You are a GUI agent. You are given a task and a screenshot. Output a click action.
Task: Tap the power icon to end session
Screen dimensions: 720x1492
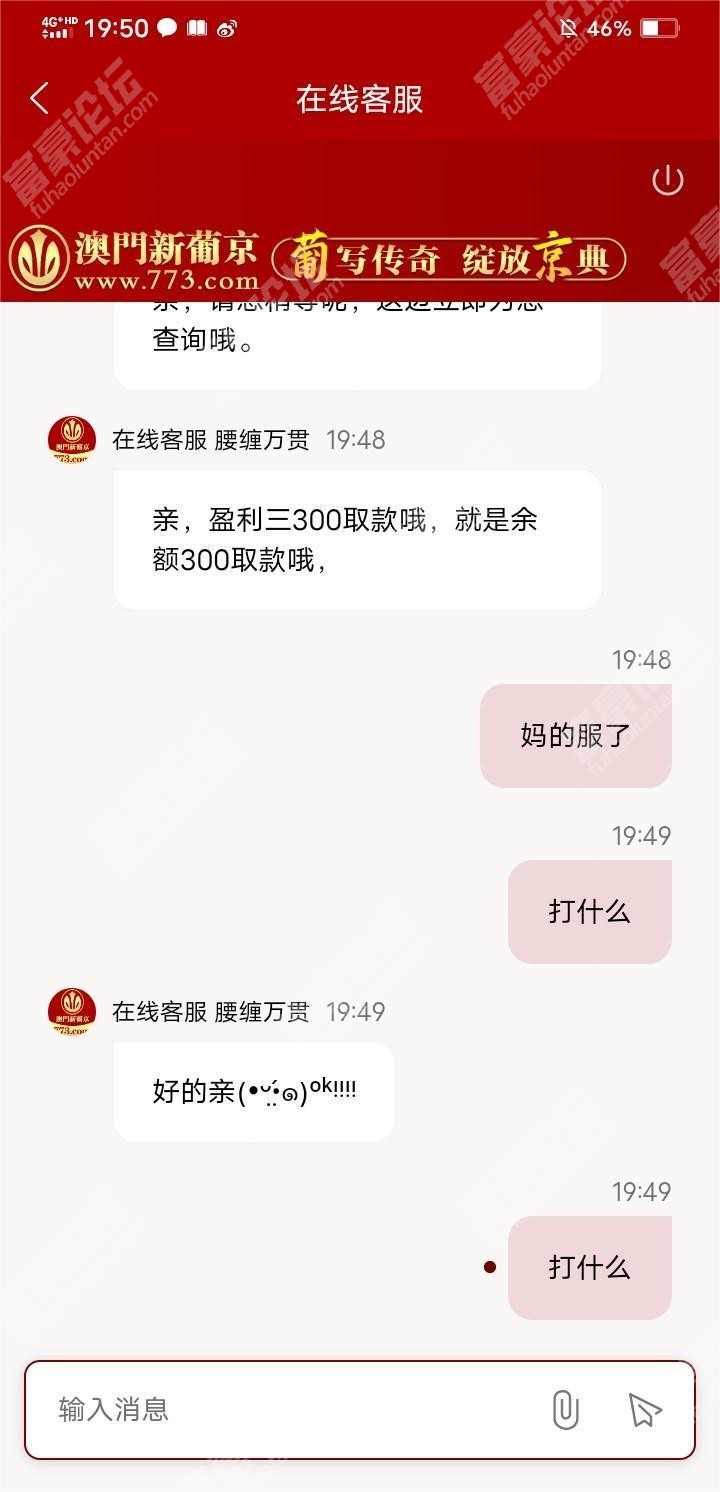(x=667, y=181)
